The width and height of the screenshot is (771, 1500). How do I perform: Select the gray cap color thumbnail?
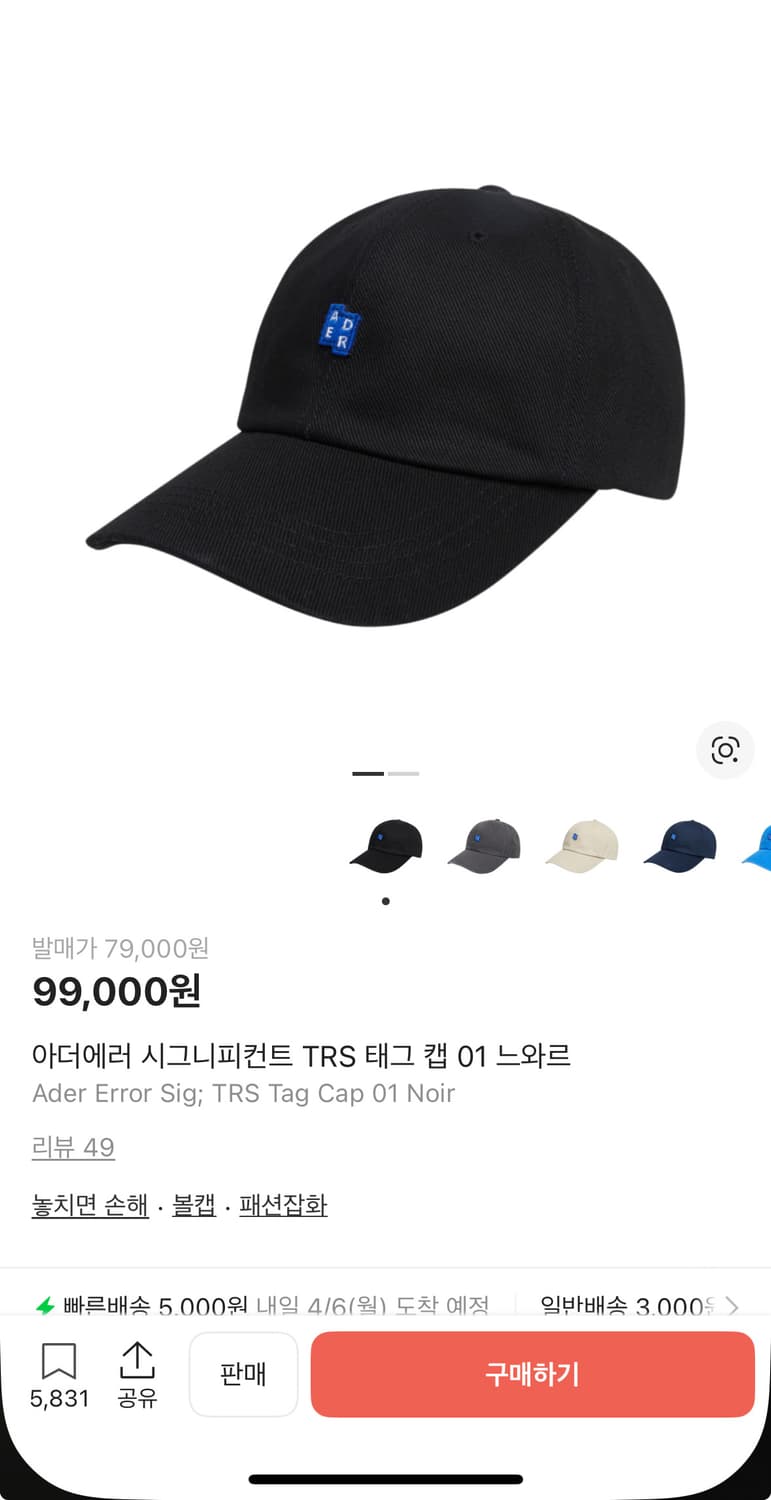(x=484, y=845)
